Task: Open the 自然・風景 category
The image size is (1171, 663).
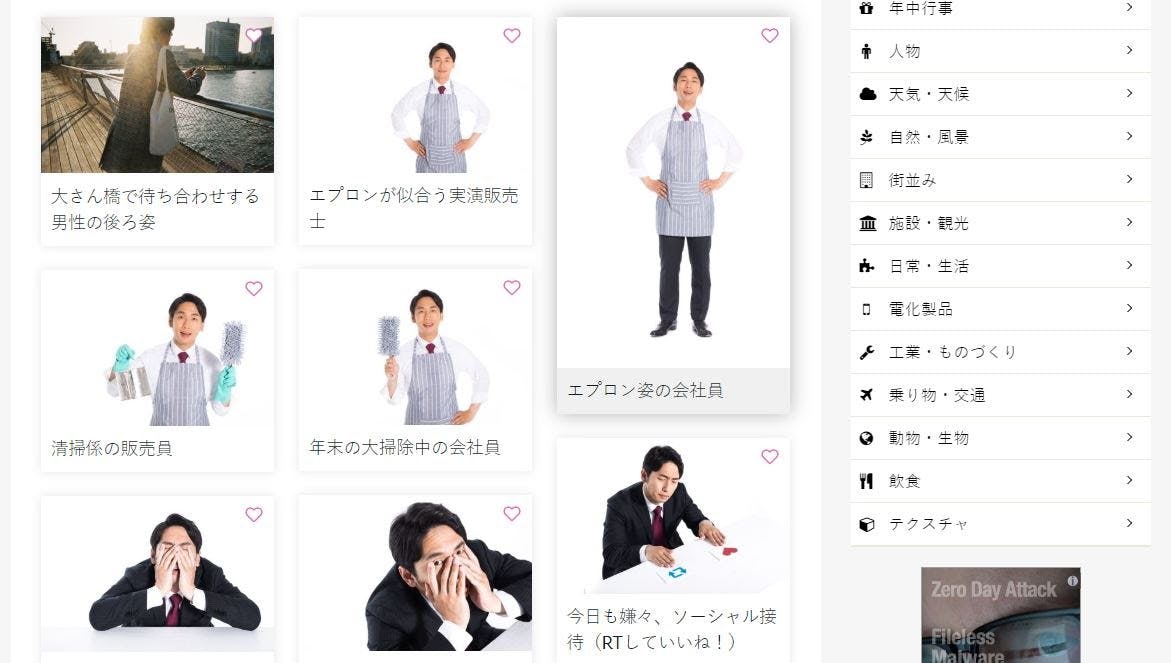Action: pyautogui.click(x=1000, y=137)
